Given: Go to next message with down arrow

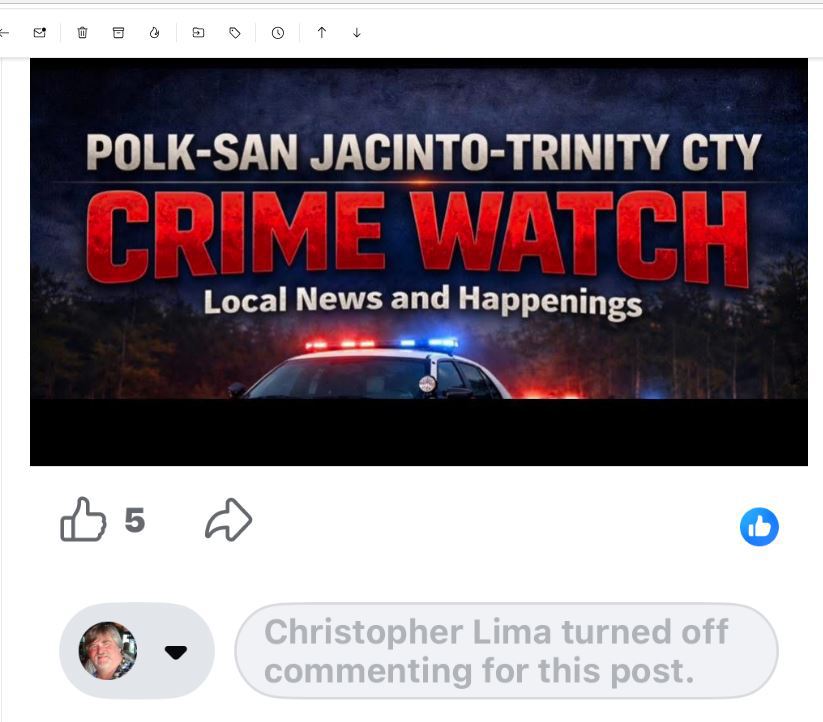Looking at the screenshot, I should tap(357, 33).
